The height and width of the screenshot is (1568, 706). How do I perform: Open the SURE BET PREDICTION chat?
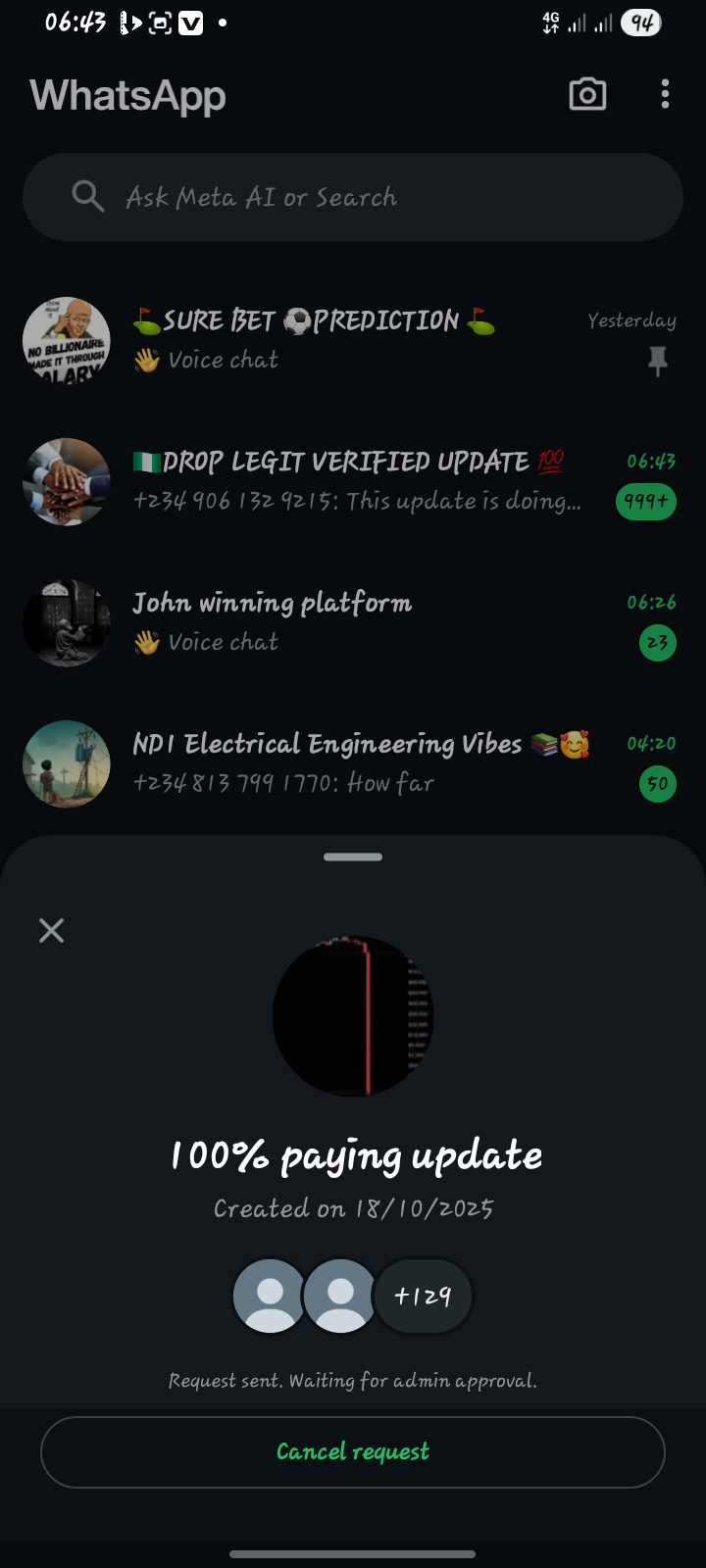coord(353,340)
